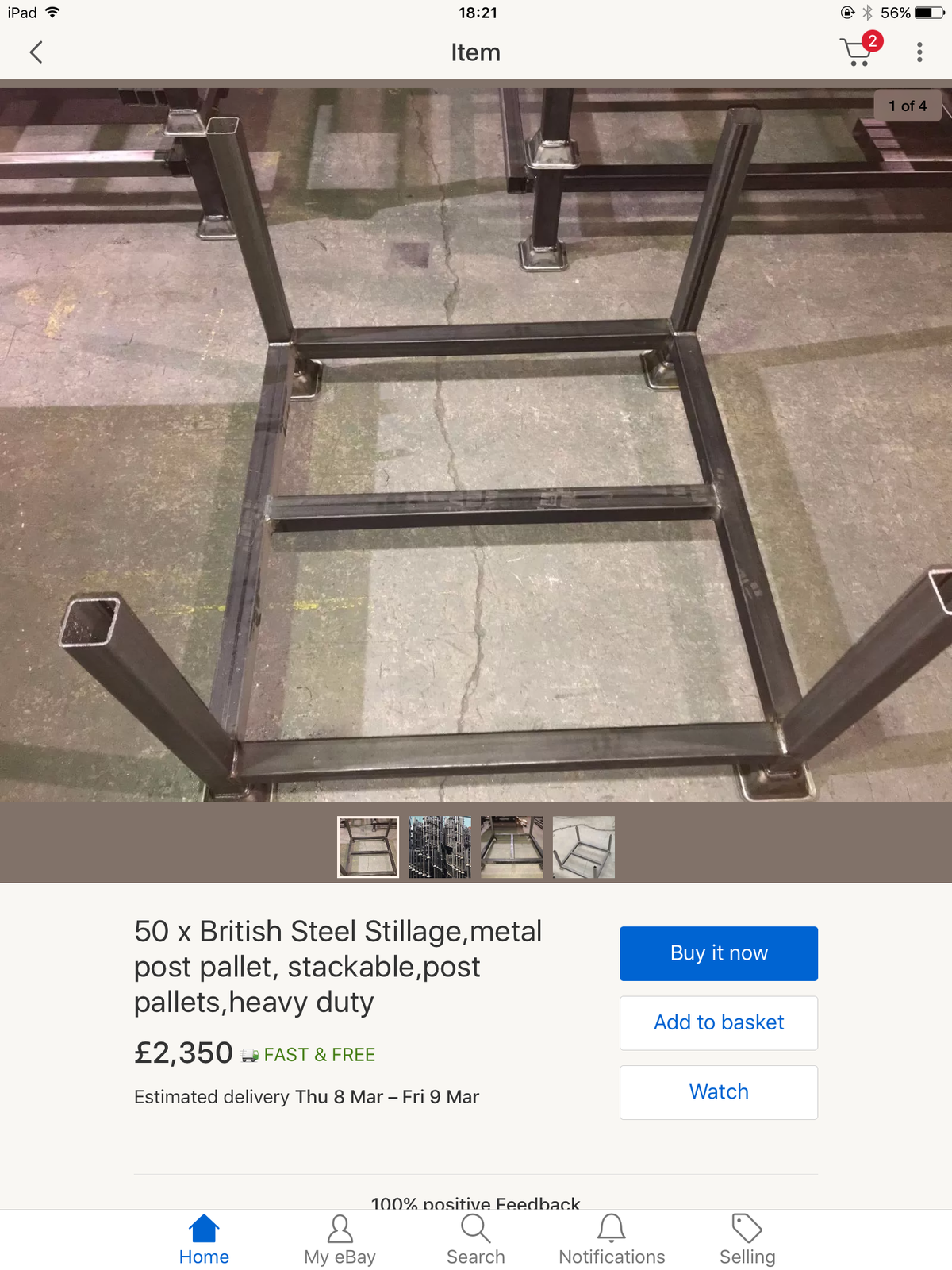Image resolution: width=952 pixels, height=1270 pixels.
Task: Switch to the Selling tab
Action: (747, 1240)
